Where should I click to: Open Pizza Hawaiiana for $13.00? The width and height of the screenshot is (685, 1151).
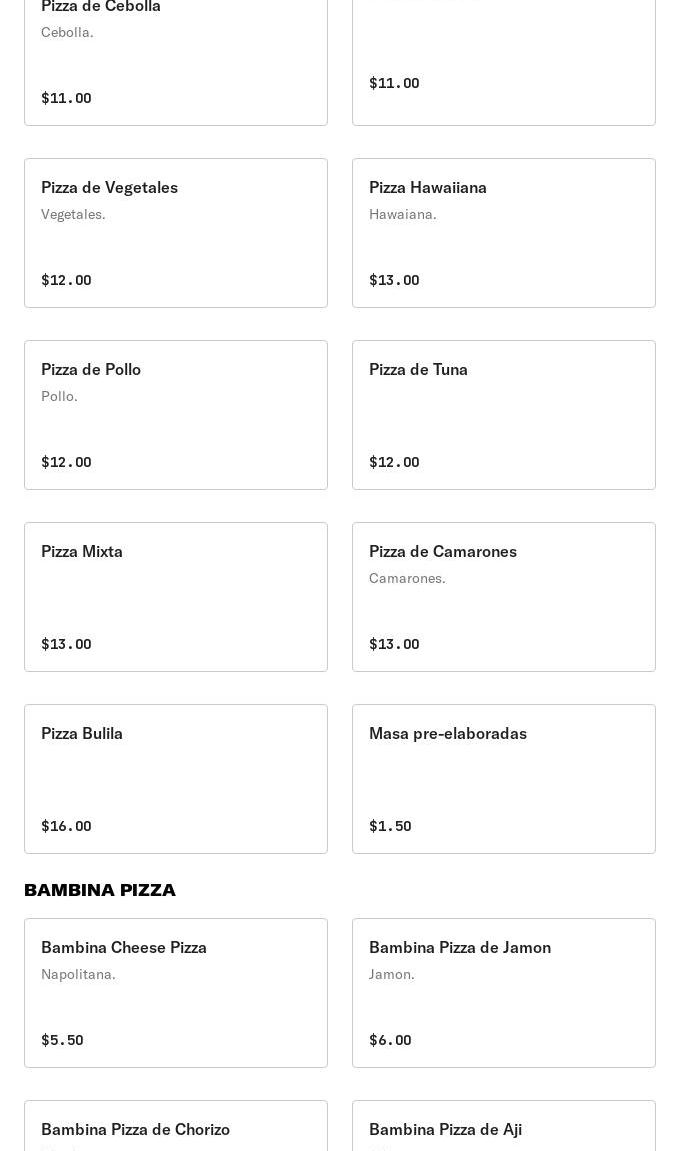pyautogui.click(x=503, y=232)
